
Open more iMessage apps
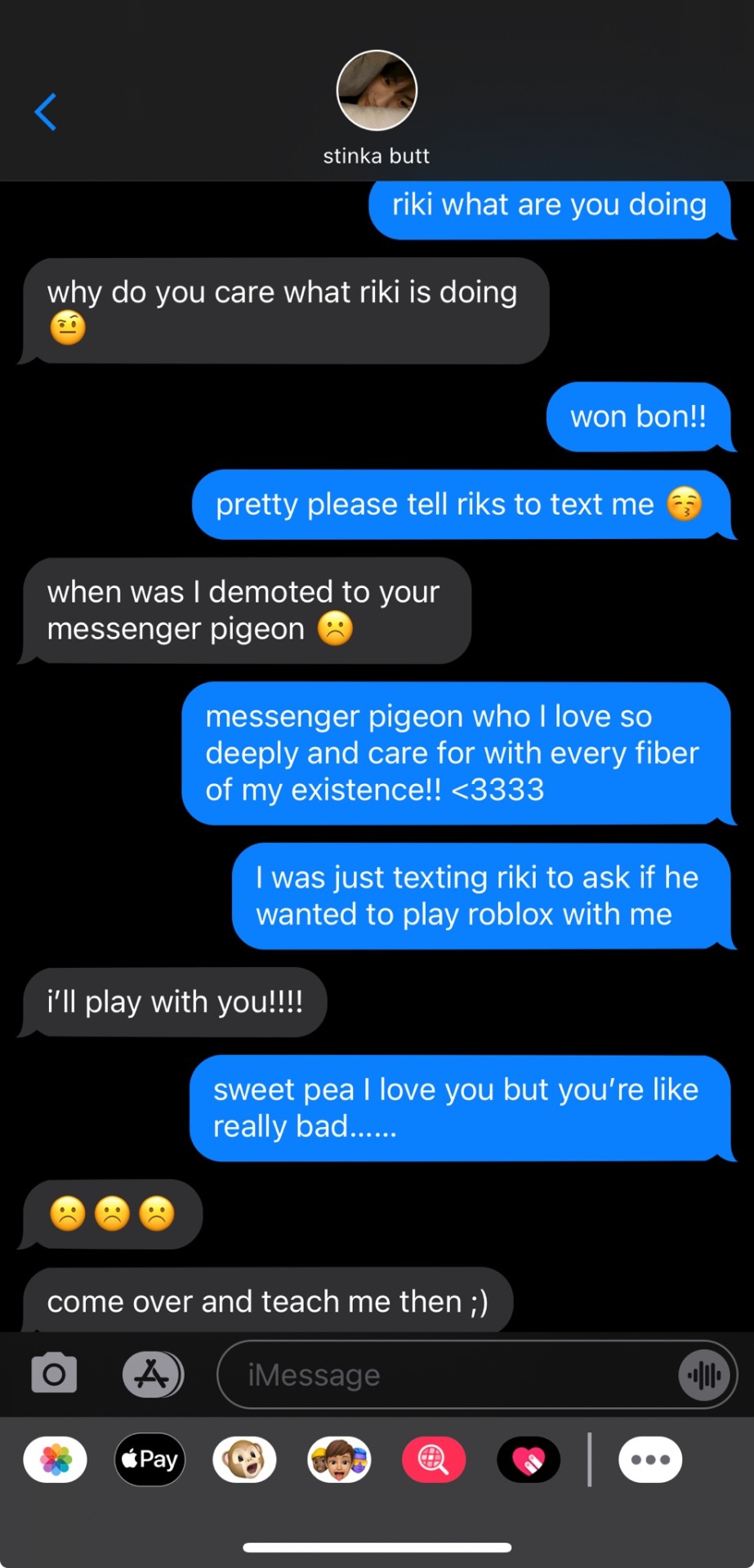tap(650, 1459)
